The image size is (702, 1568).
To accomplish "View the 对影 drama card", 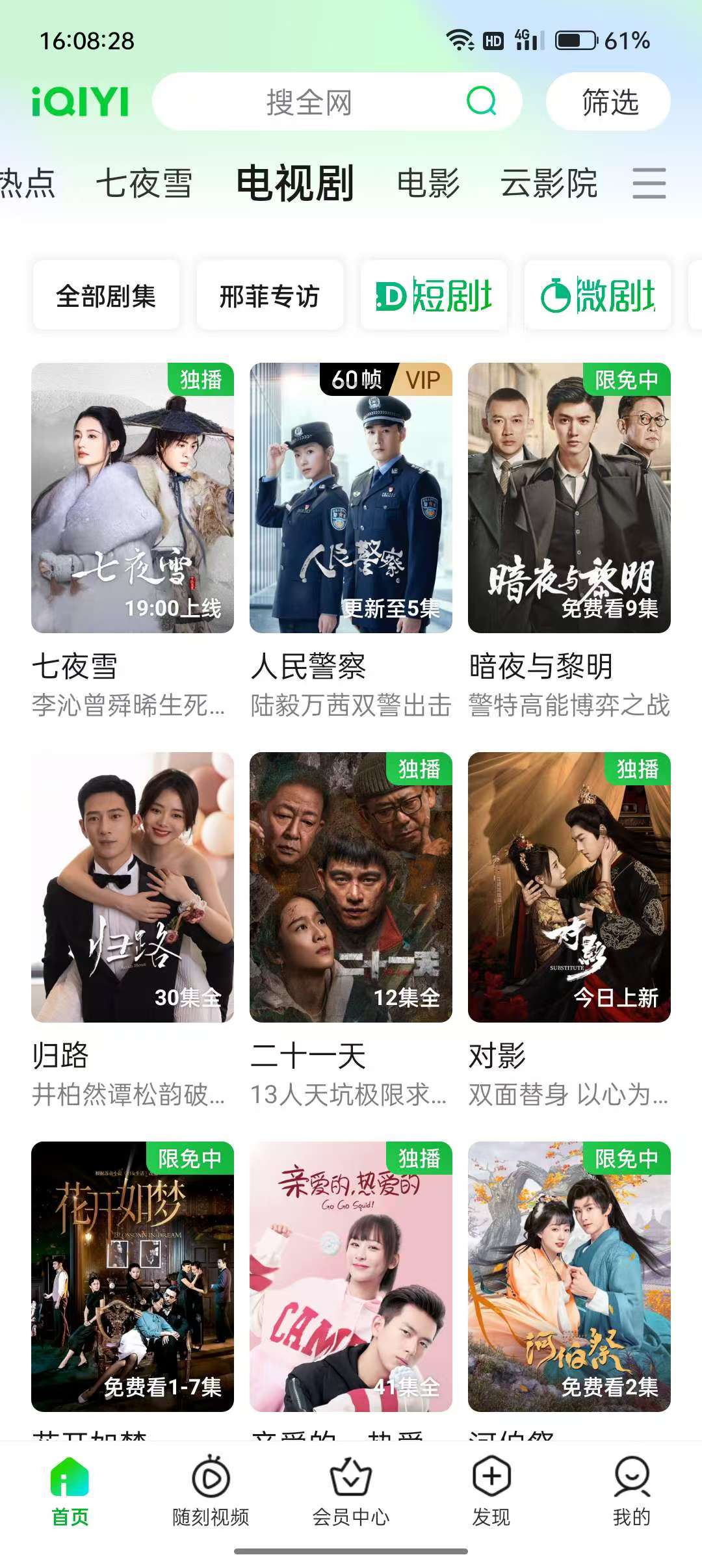I will click(569, 887).
